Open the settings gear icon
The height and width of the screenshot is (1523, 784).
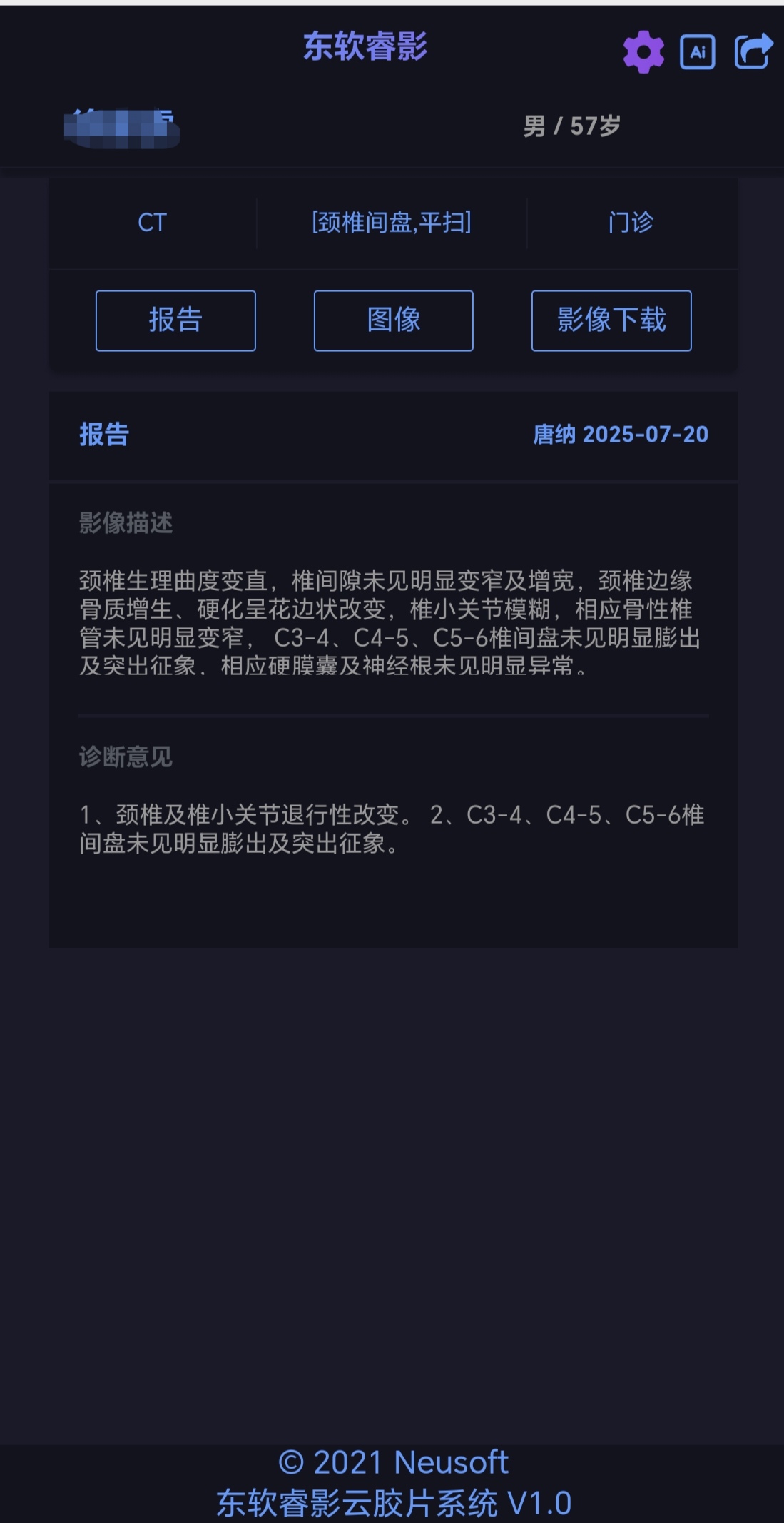coord(643,51)
